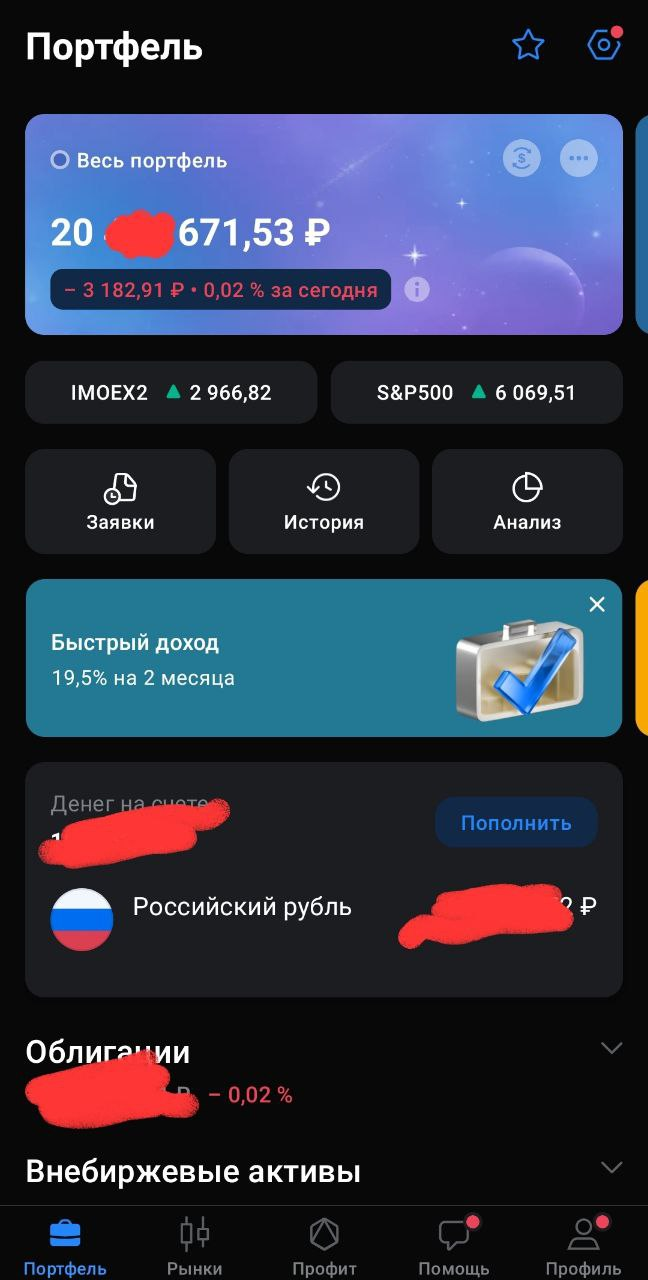Open settings hexagon icon in header

(x=602, y=45)
